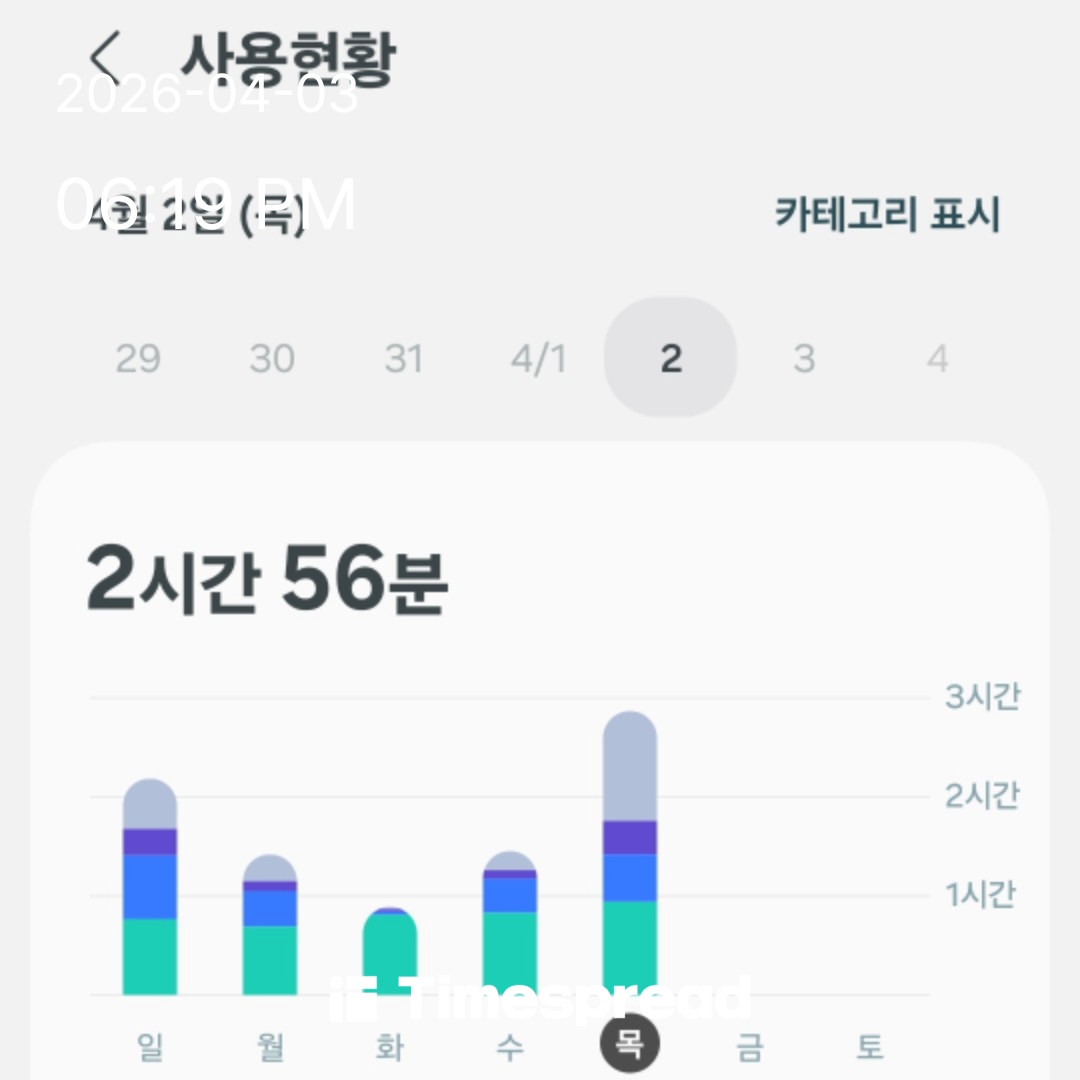Screen dimensions: 1080x1080
Task: Switch to date 3
Action: (x=804, y=358)
